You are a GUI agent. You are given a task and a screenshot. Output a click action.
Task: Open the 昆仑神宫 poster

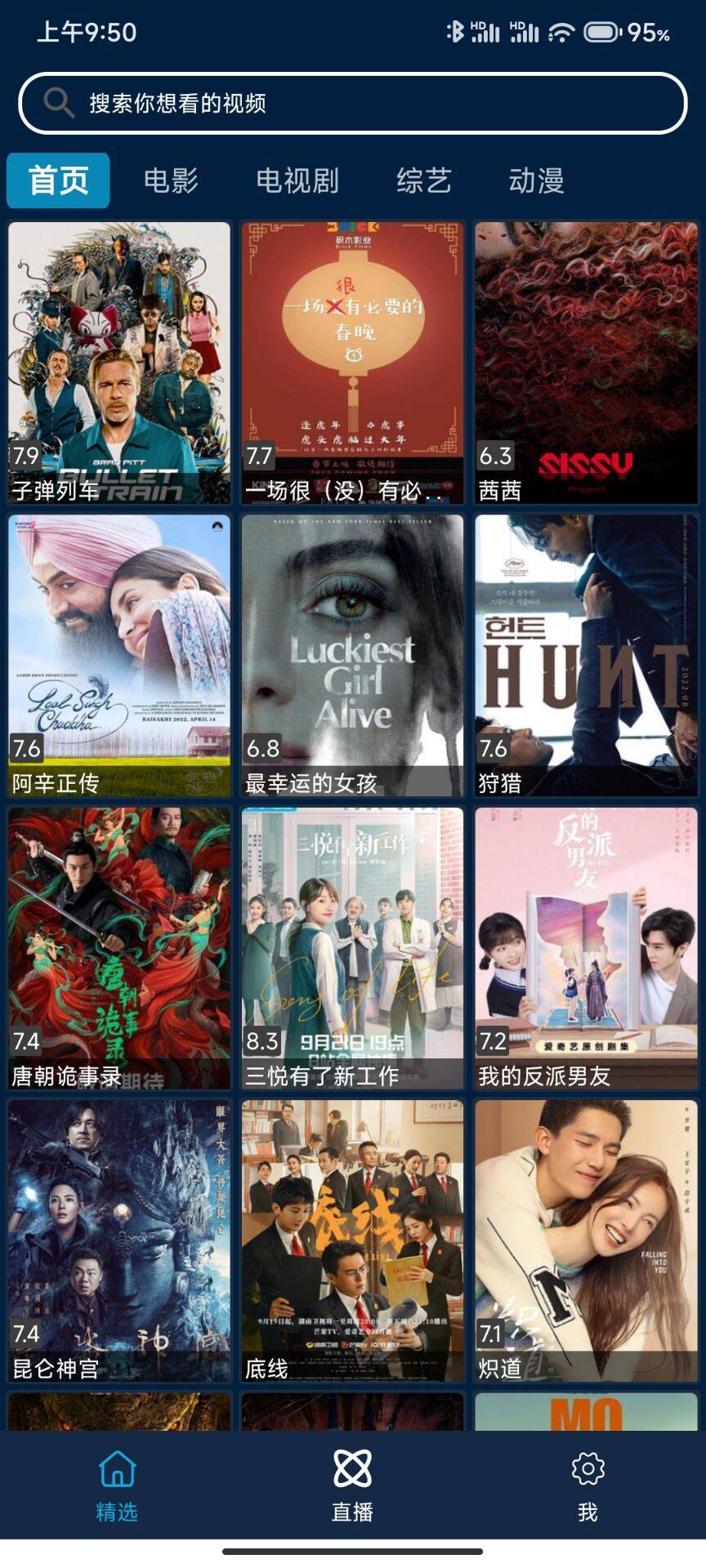pyautogui.click(x=119, y=1241)
